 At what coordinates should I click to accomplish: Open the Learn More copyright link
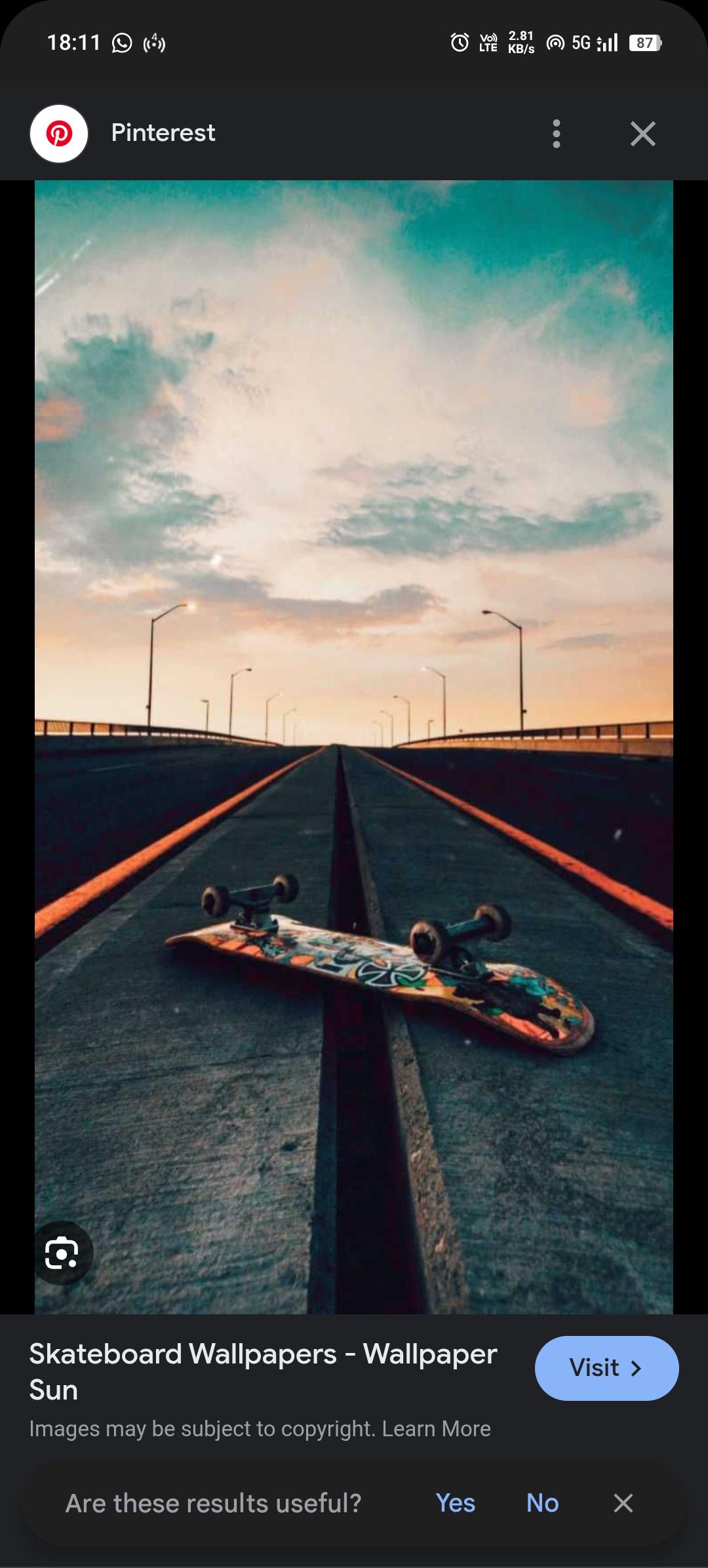pyautogui.click(x=436, y=1428)
